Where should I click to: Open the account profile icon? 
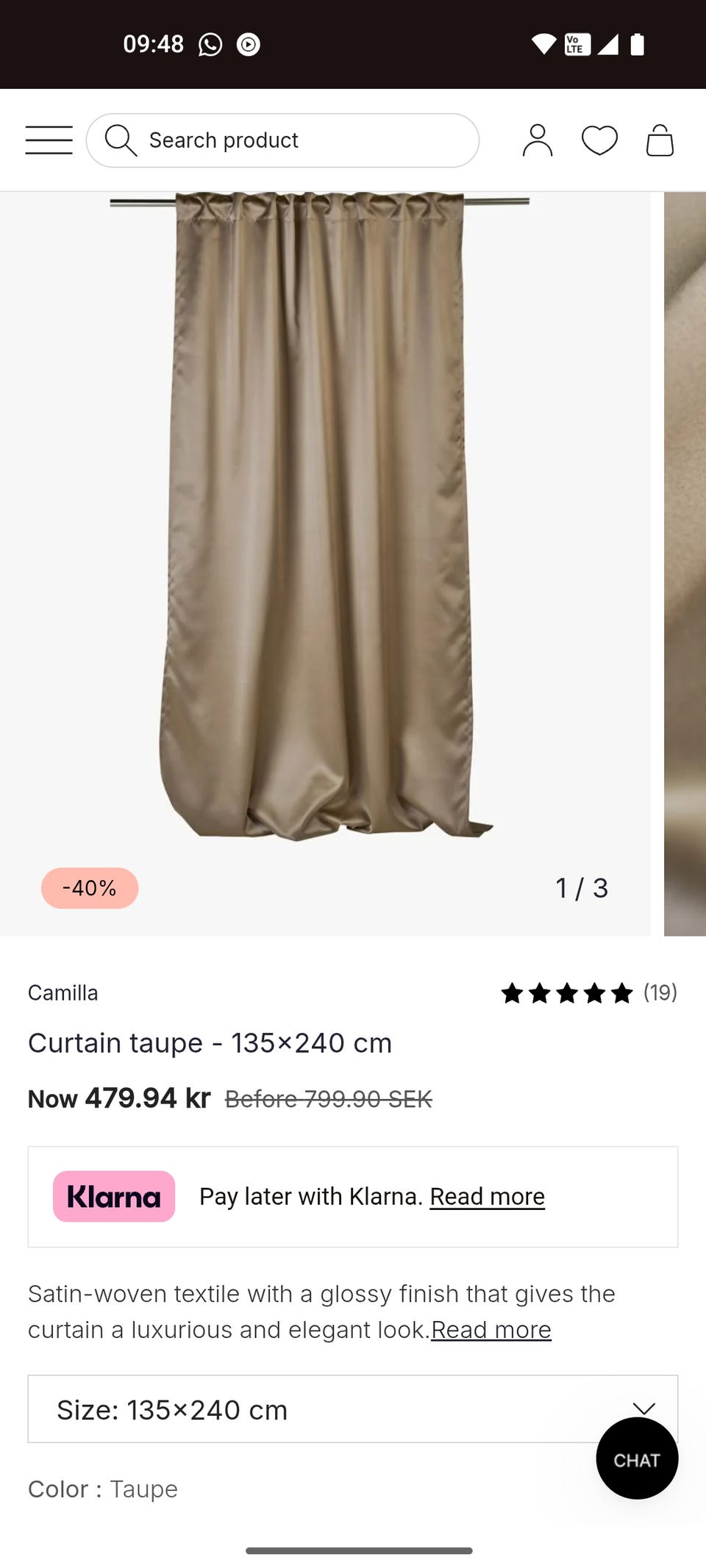[538, 140]
